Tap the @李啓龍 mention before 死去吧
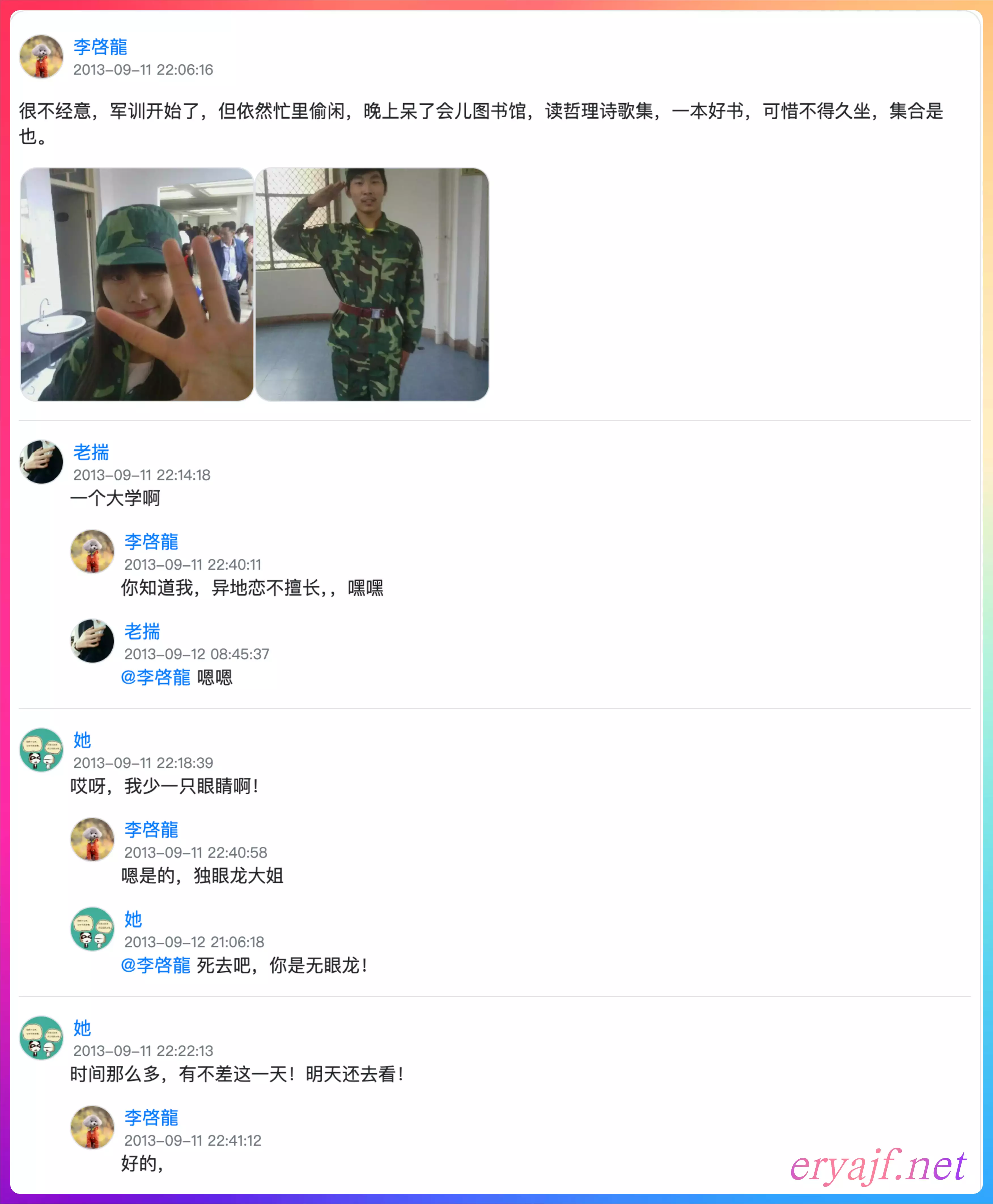Screen dimensions: 993x1204 (x=156, y=965)
